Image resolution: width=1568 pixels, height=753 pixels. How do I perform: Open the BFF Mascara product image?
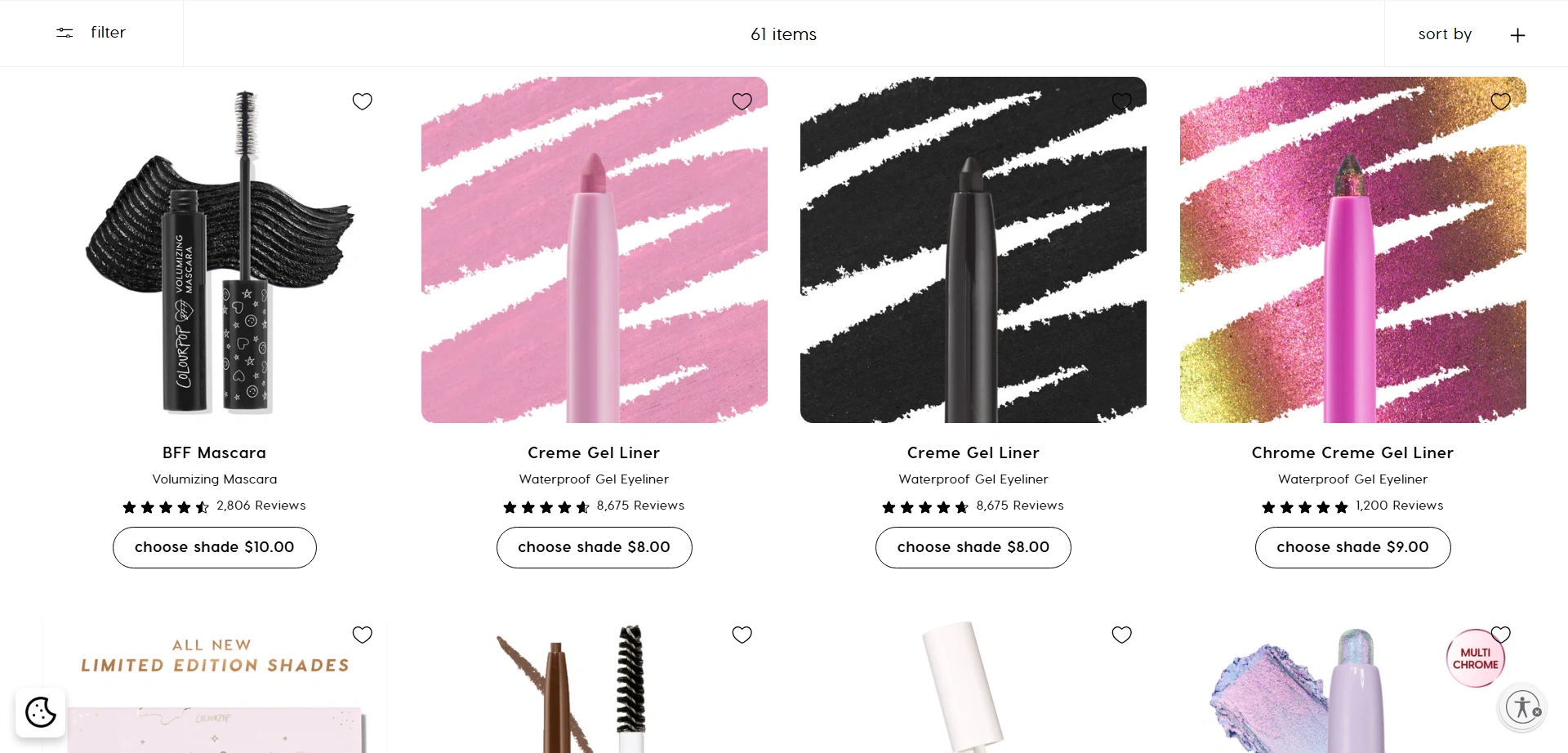215,250
